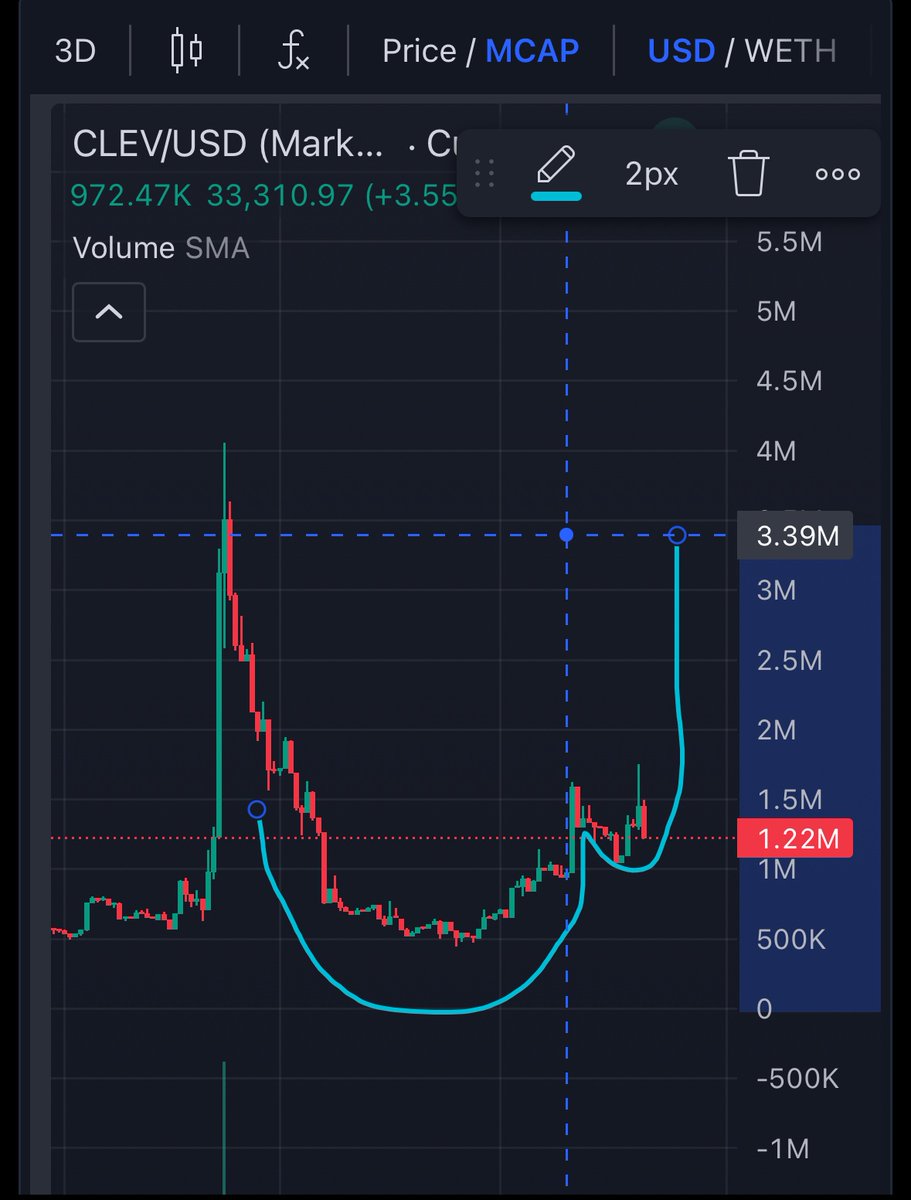Delete the drawing with the trash icon
911x1200 pixels.
(747, 174)
